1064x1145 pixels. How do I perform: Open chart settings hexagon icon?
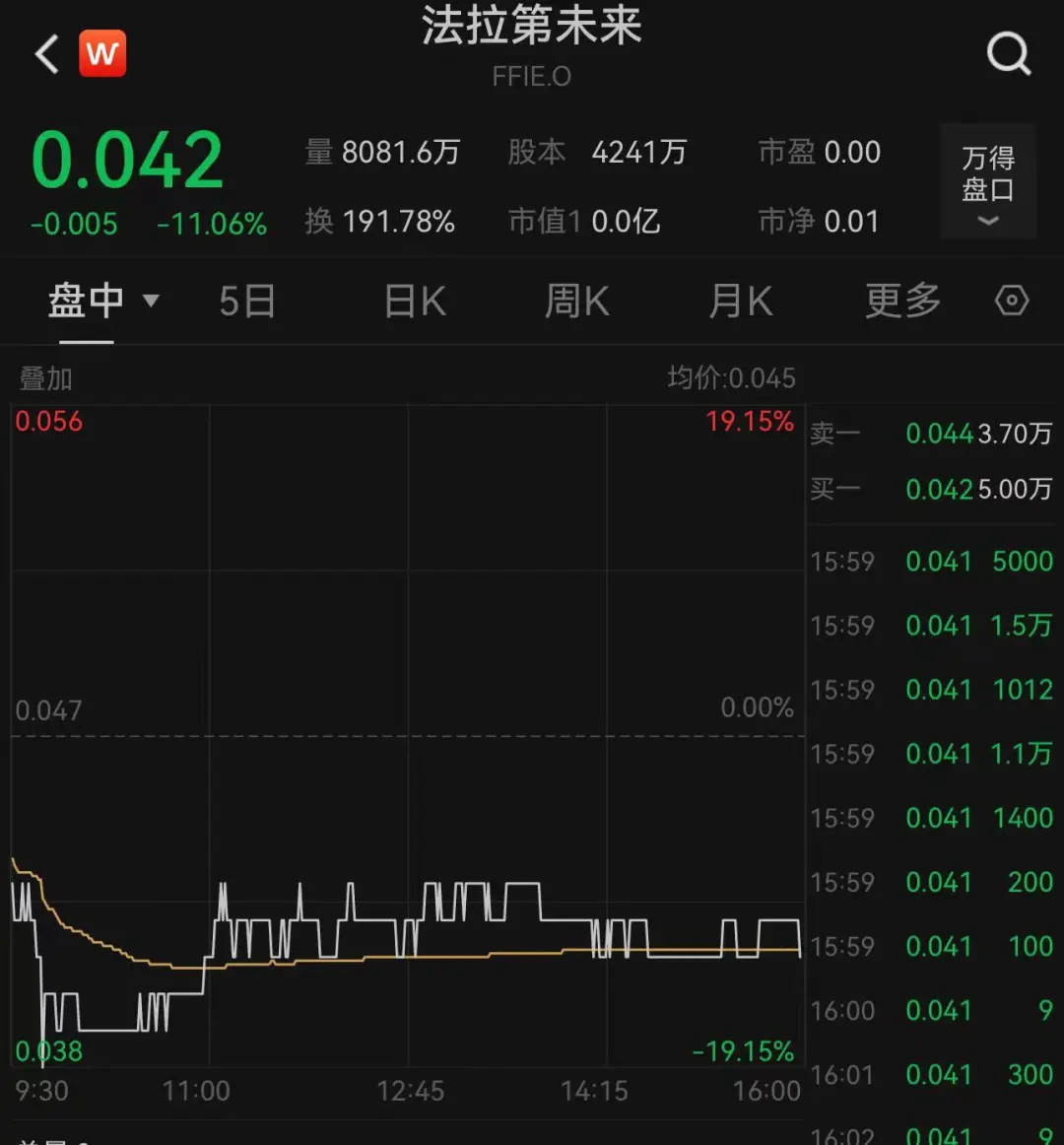click(1012, 301)
